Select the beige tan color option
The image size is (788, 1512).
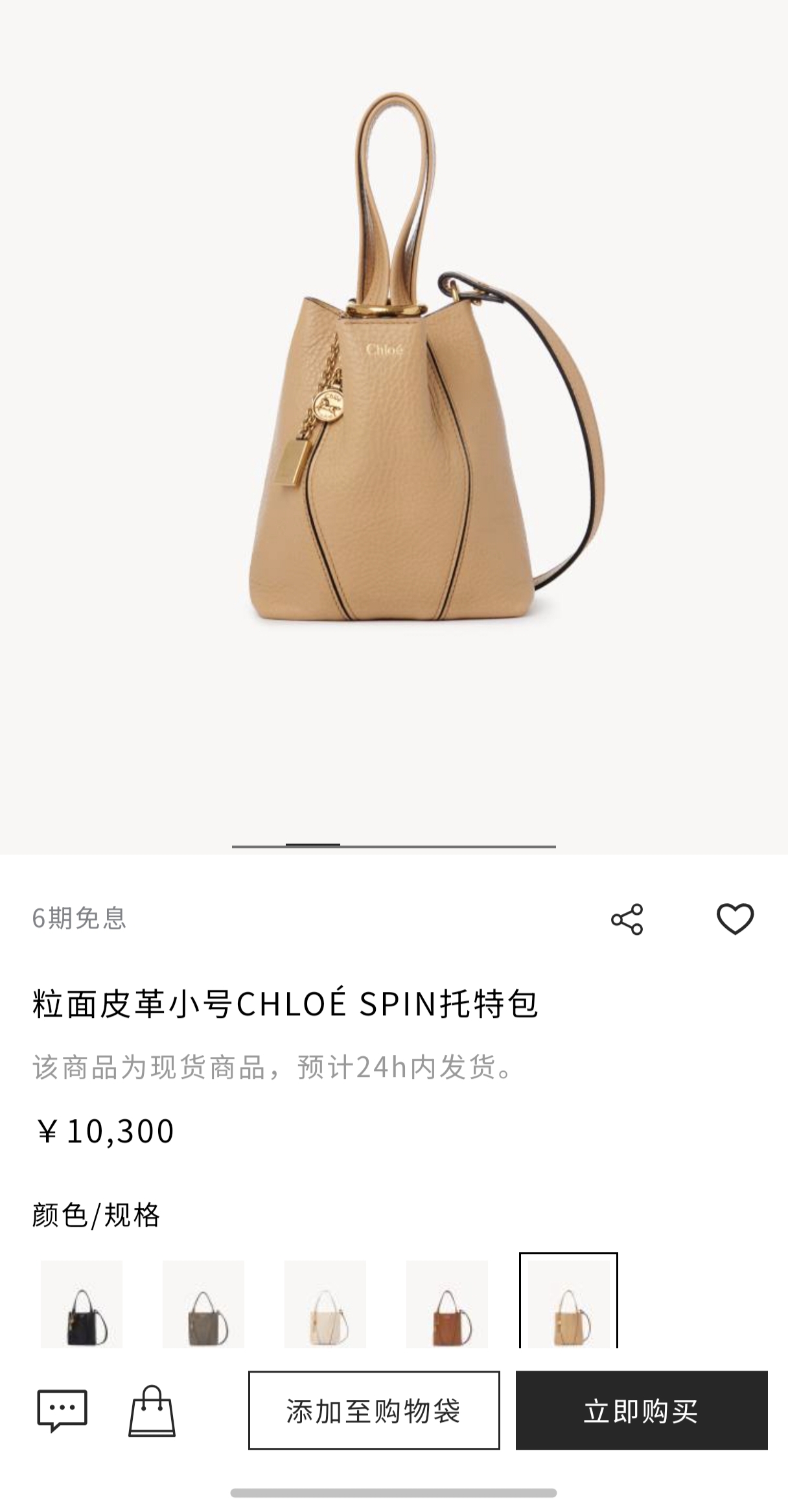click(x=568, y=1303)
